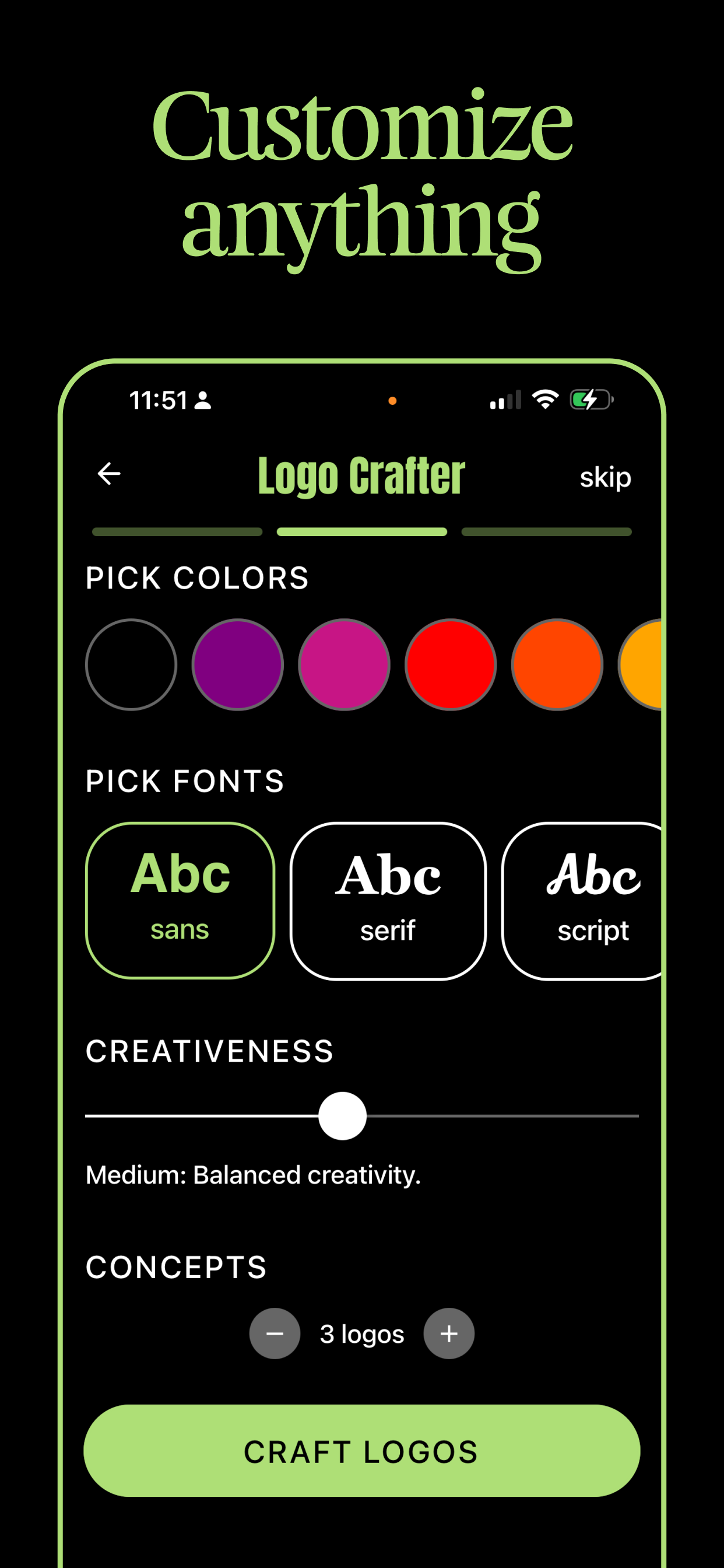The image size is (724, 1568).
Task: Pick the red color swatch
Action: pyautogui.click(x=450, y=666)
